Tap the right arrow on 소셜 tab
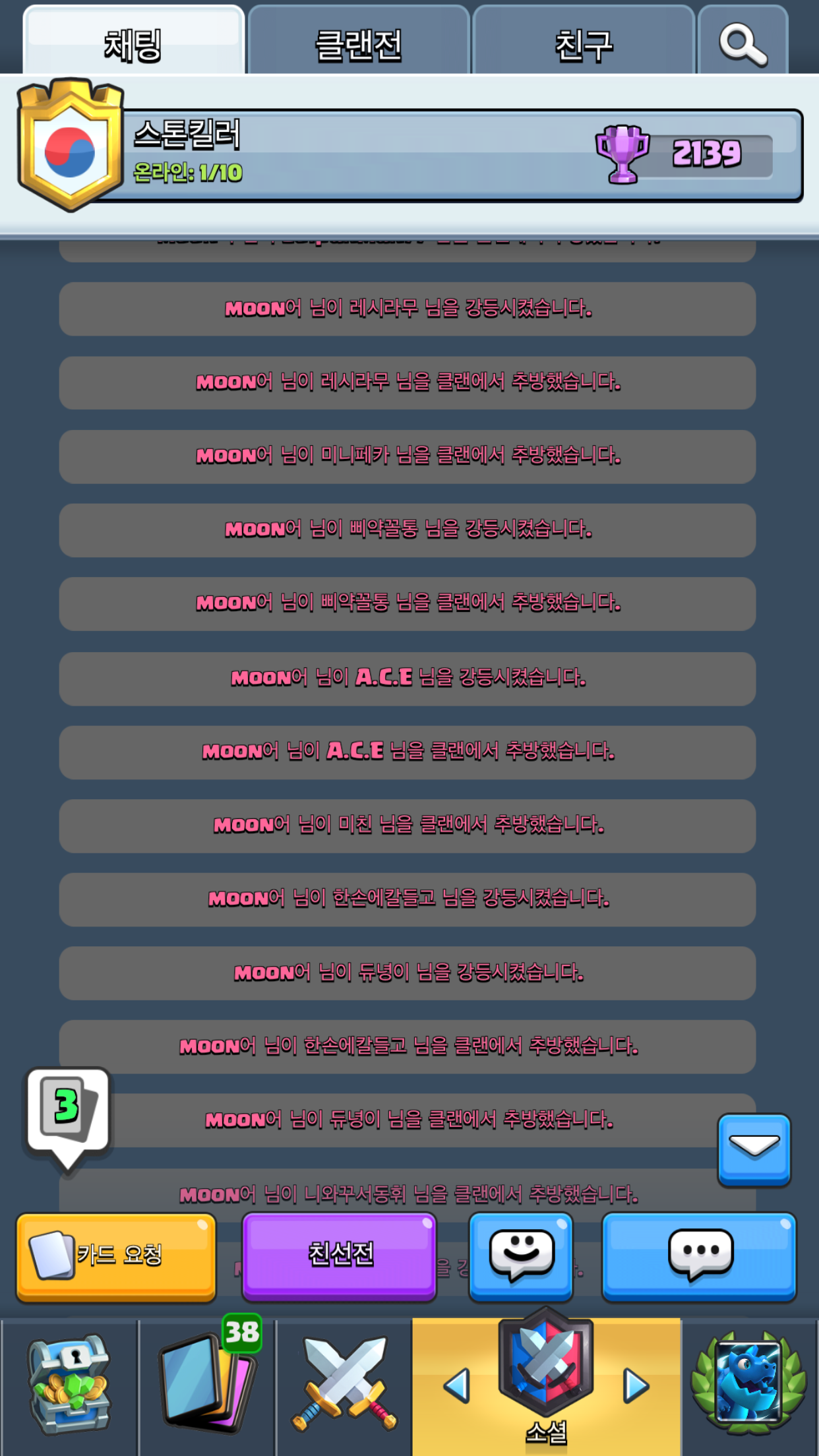Viewport: 819px width, 1456px height. [x=636, y=1385]
